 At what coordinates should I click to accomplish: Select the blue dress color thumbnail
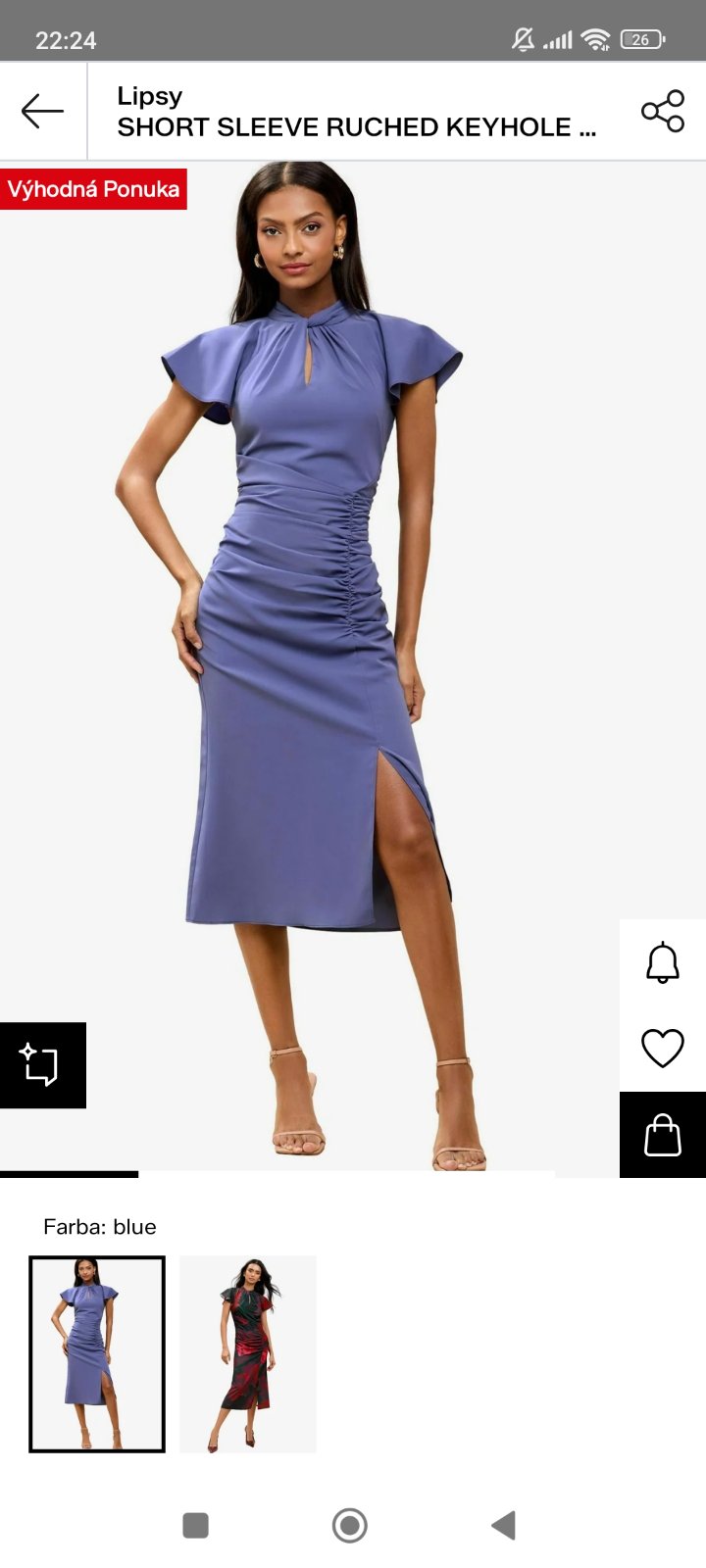97,1353
